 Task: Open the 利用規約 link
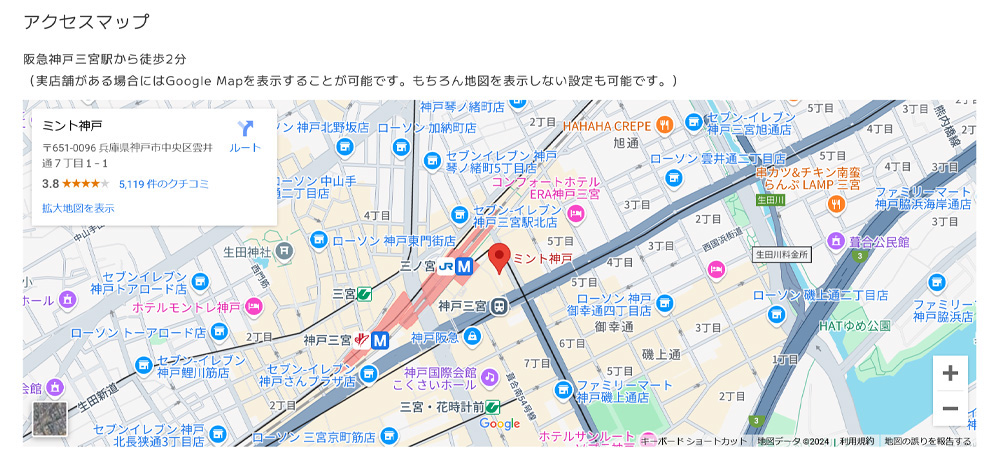pos(856,441)
